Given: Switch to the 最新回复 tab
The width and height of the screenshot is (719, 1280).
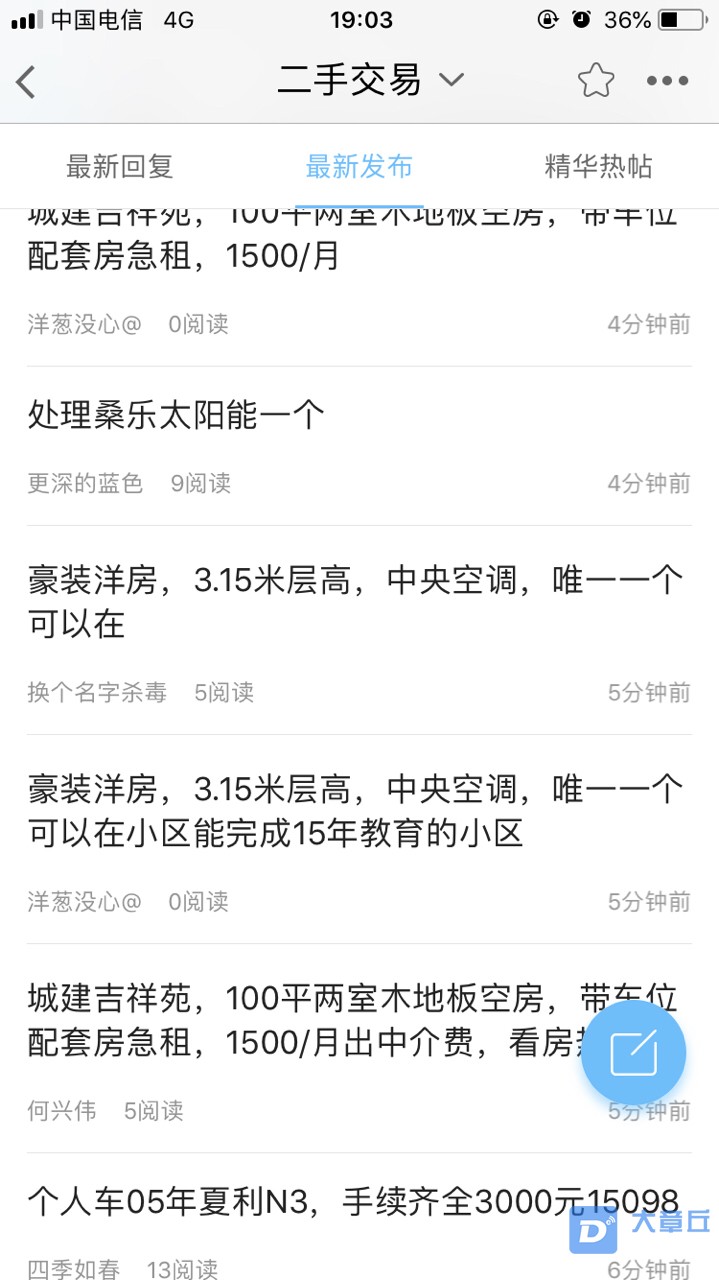Looking at the screenshot, I should [120, 166].
